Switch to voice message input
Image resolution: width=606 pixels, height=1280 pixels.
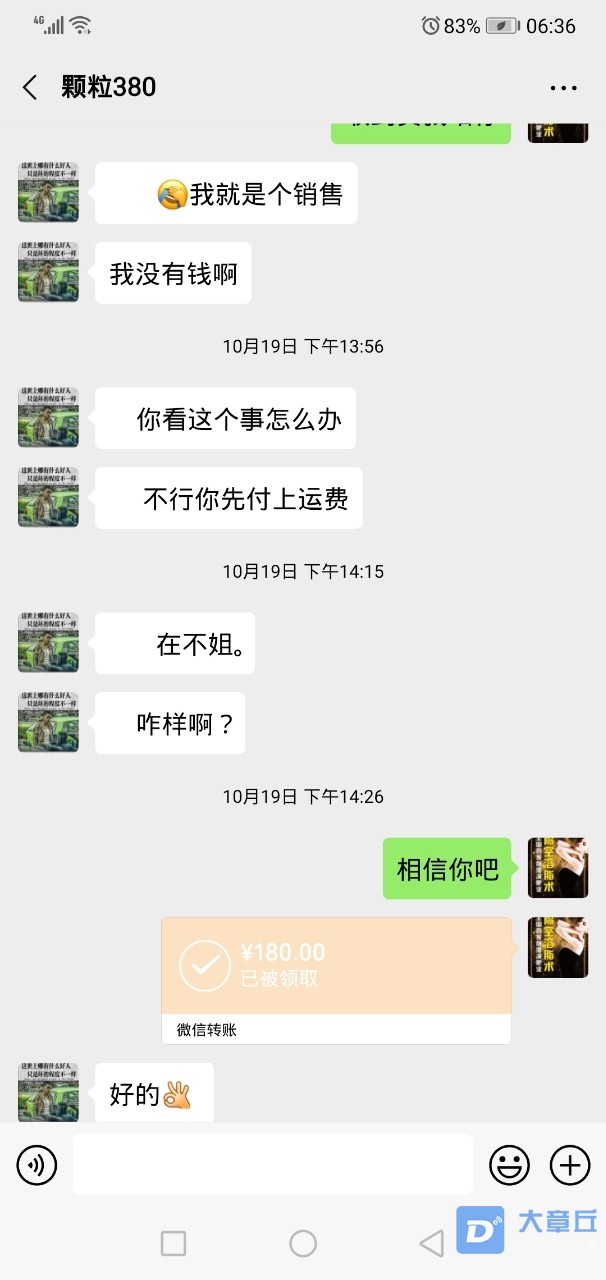(37, 1165)
